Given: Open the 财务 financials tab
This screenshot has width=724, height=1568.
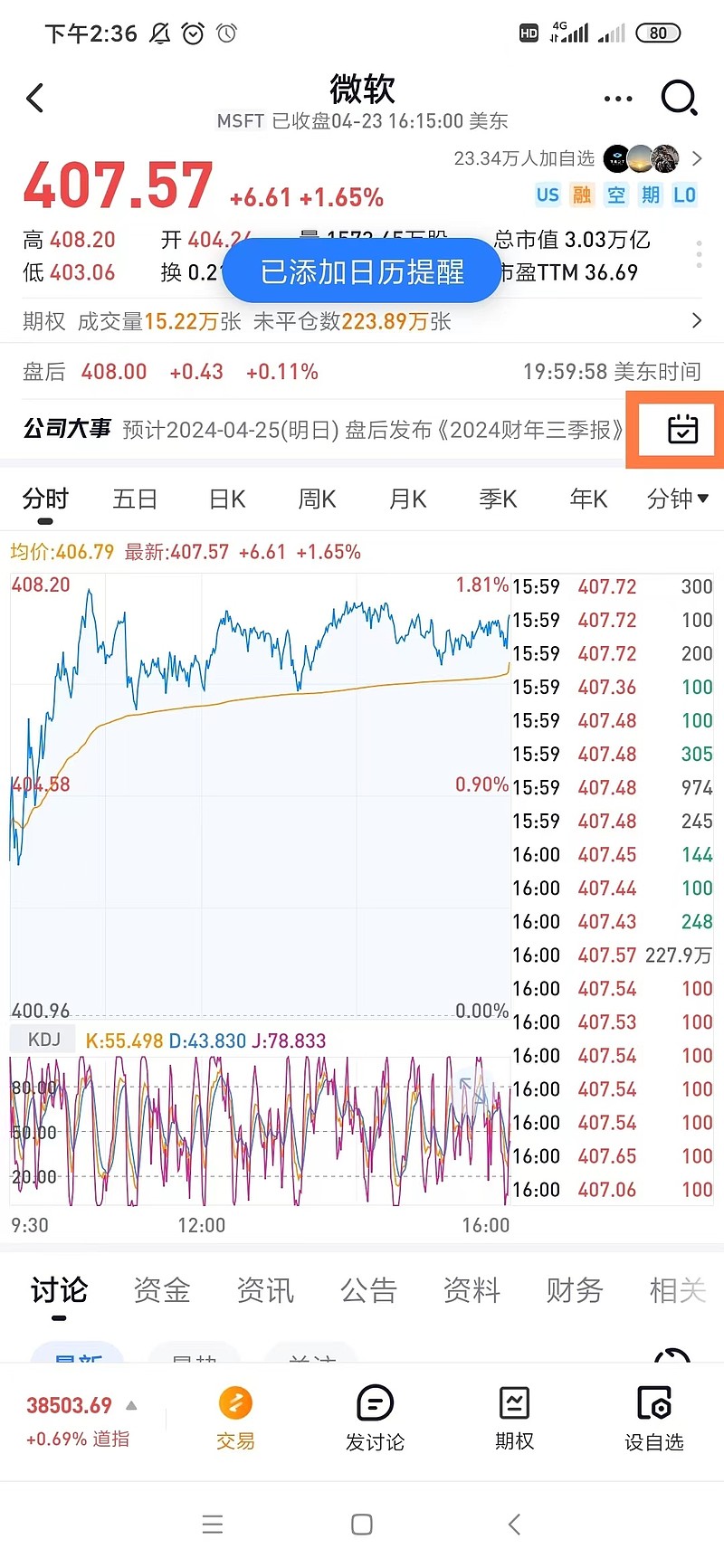Looking at the screenshot, I should pos(573,1291).
